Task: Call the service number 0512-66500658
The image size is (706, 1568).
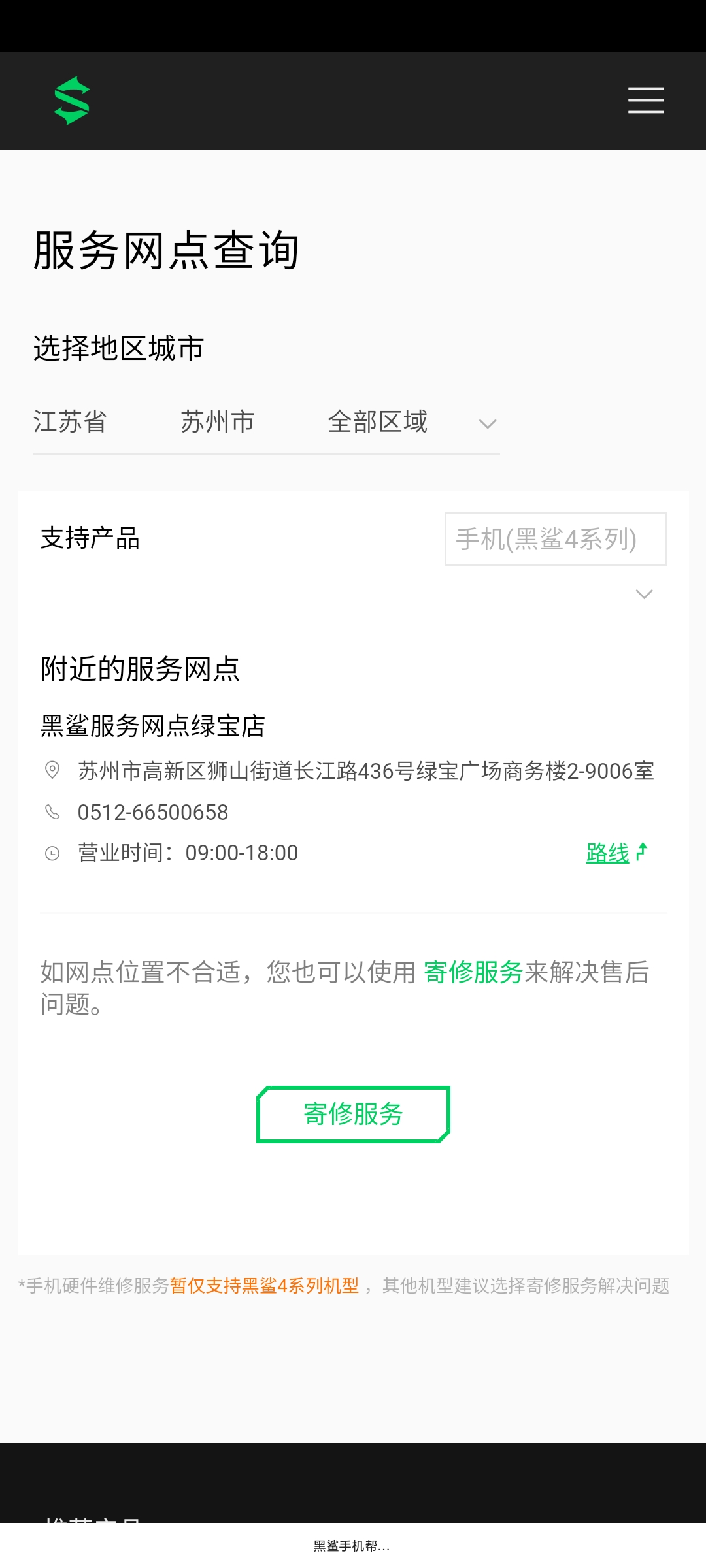Action: [153, 812]
